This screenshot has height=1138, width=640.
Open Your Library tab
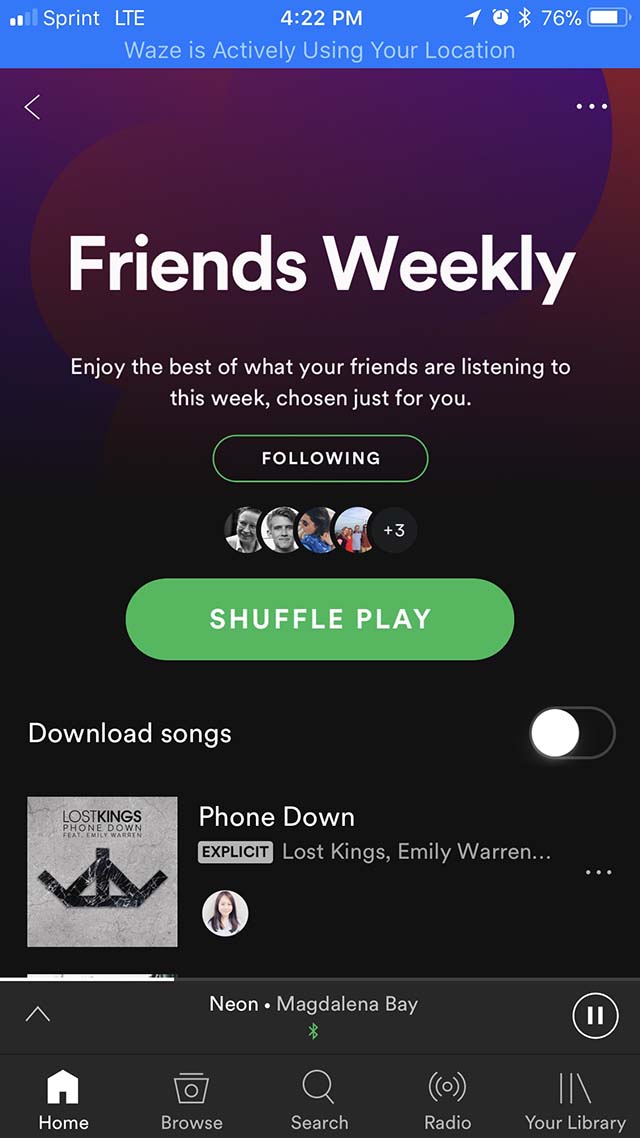(575, 1100)
